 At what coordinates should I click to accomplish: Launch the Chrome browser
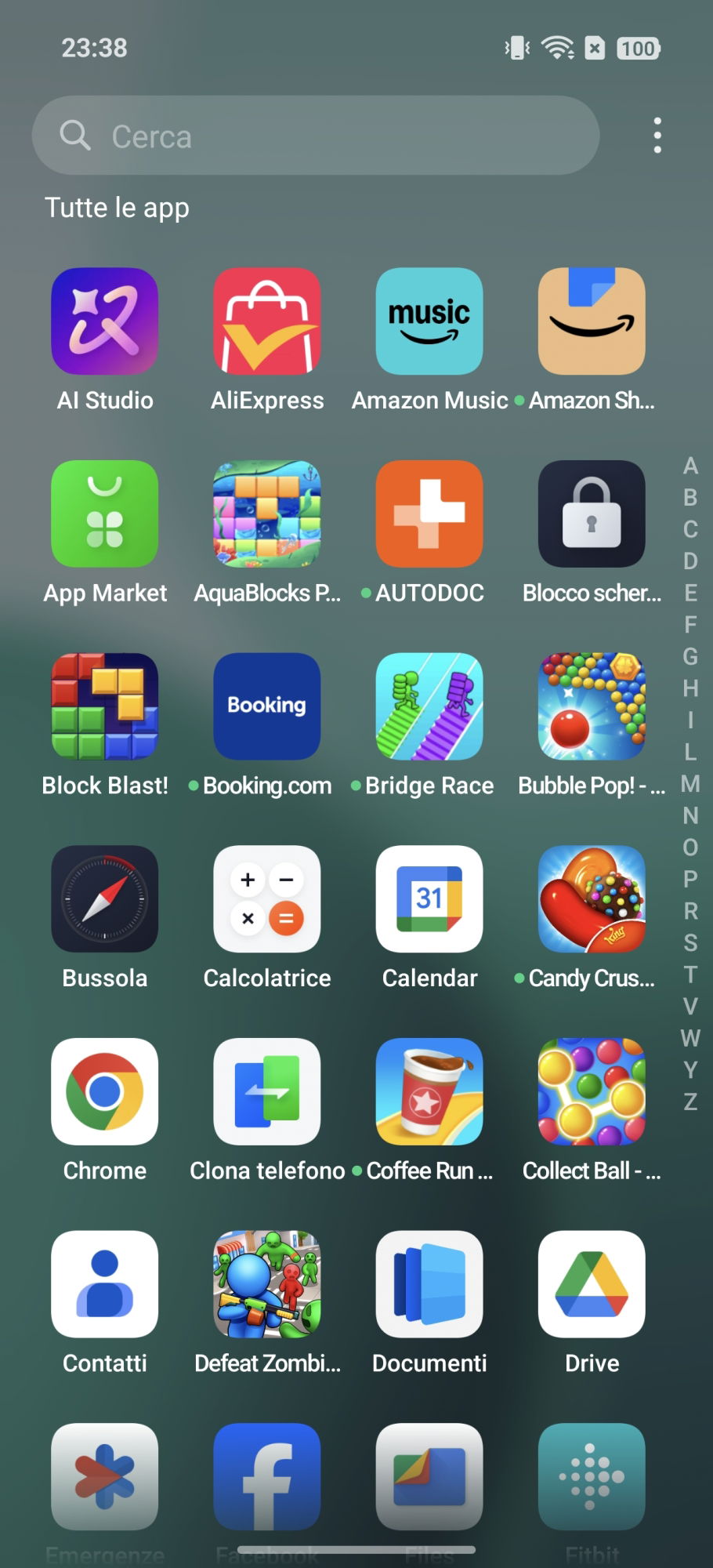click(x=105, y=1091)
